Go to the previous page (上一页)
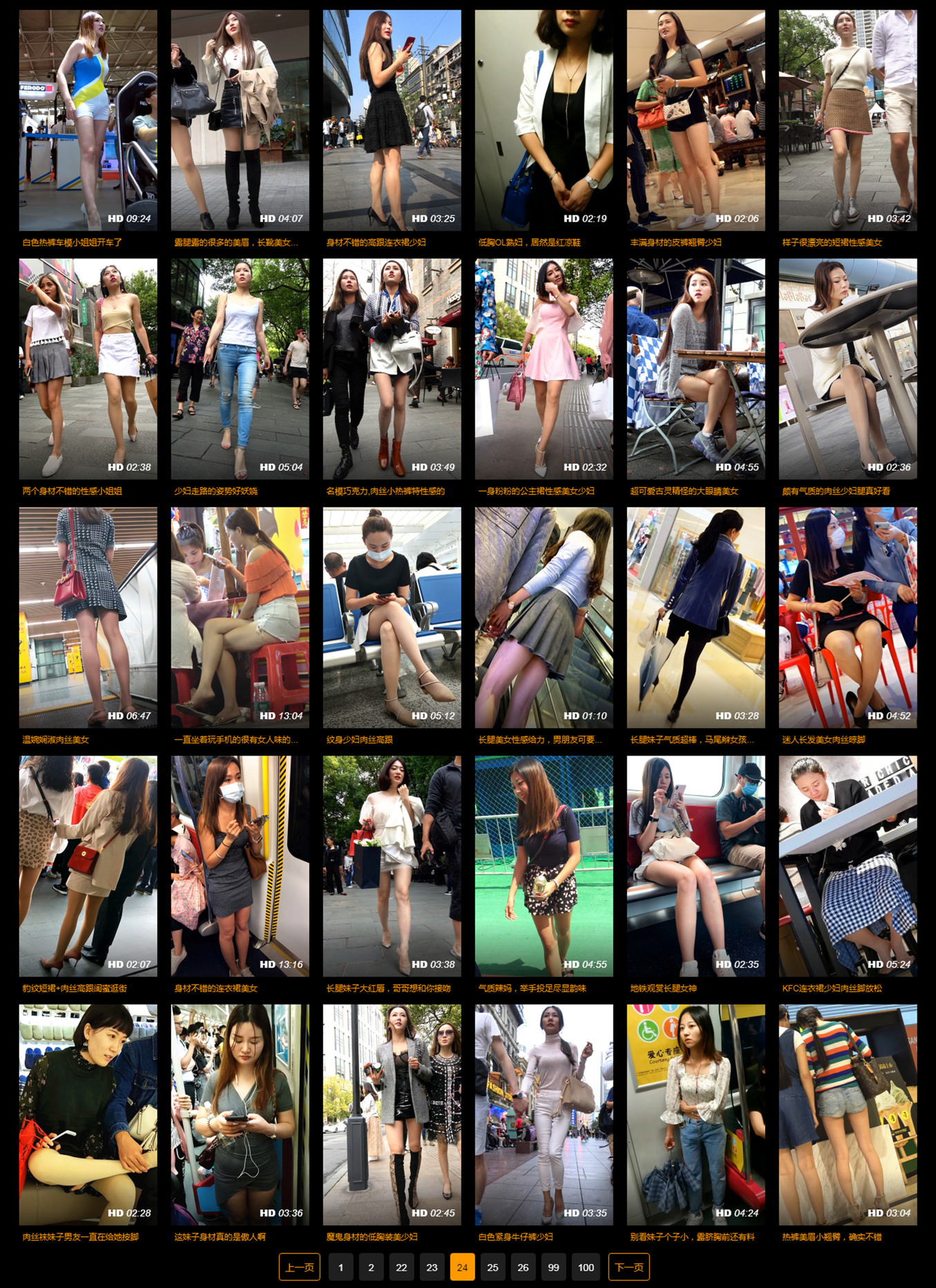 pyautogui.click(x=299, y=1267)
